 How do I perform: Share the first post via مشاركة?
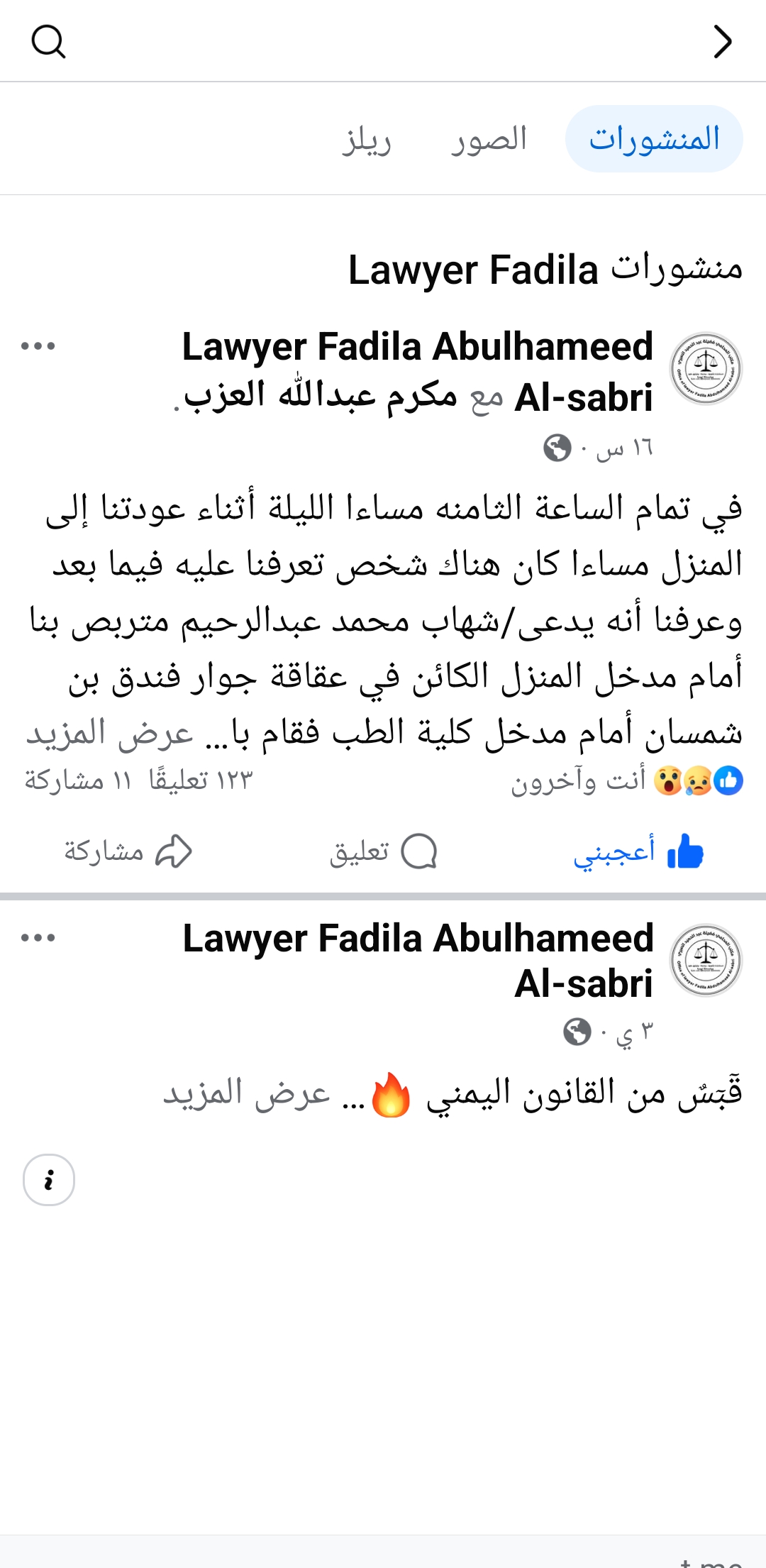[x=128, y=851]
